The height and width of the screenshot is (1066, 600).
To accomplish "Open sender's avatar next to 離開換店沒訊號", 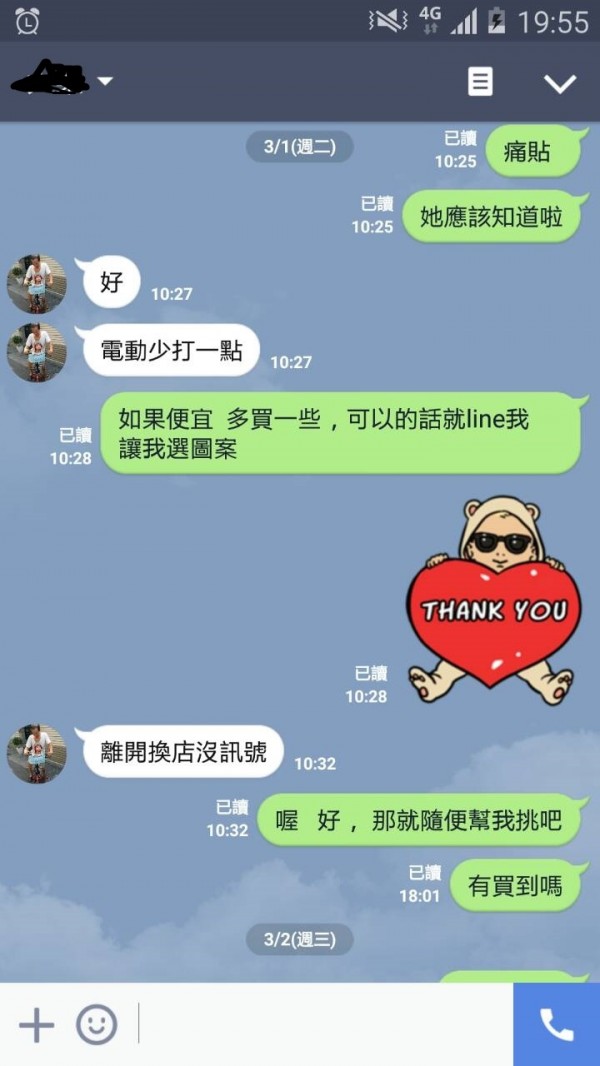I will pos(37,753).
